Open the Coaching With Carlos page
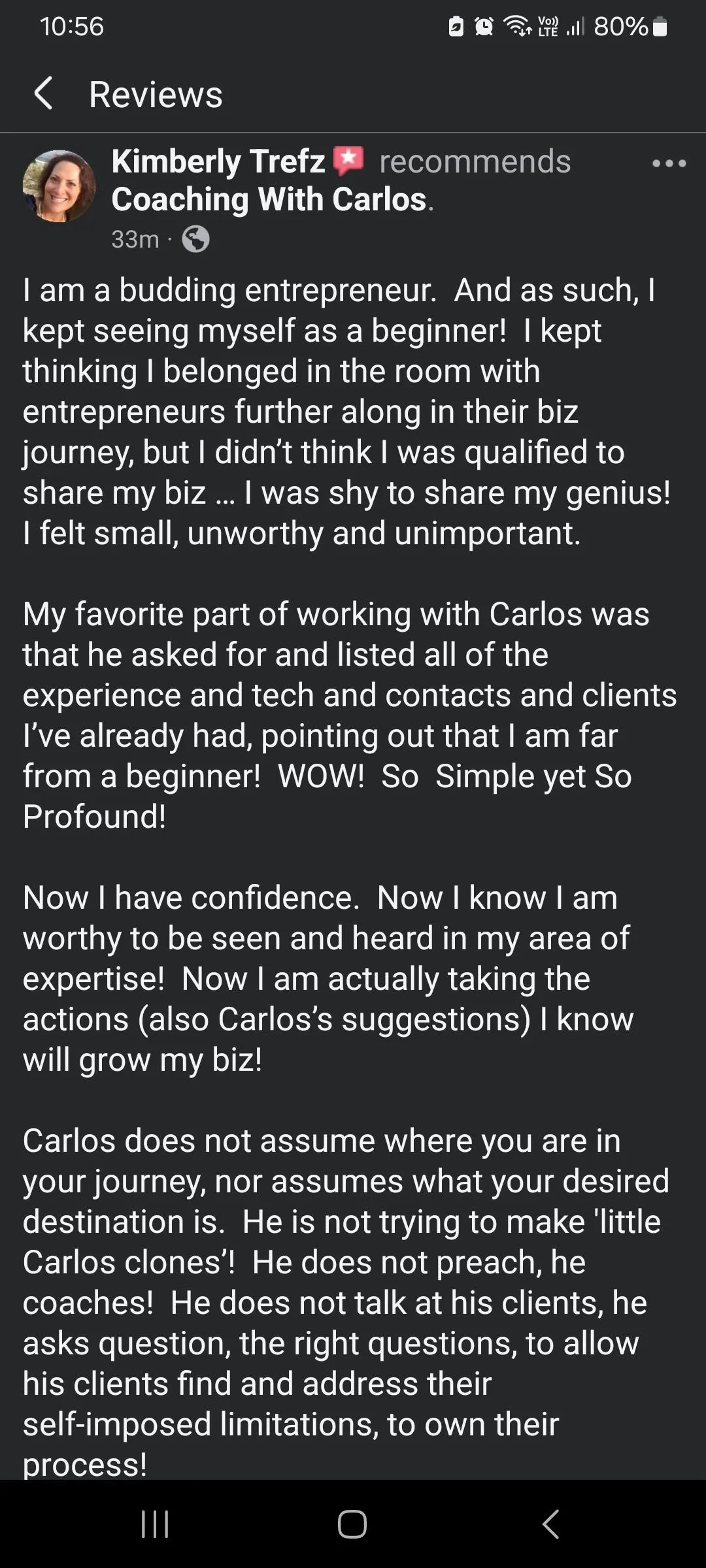 click(x=269, y=199)
